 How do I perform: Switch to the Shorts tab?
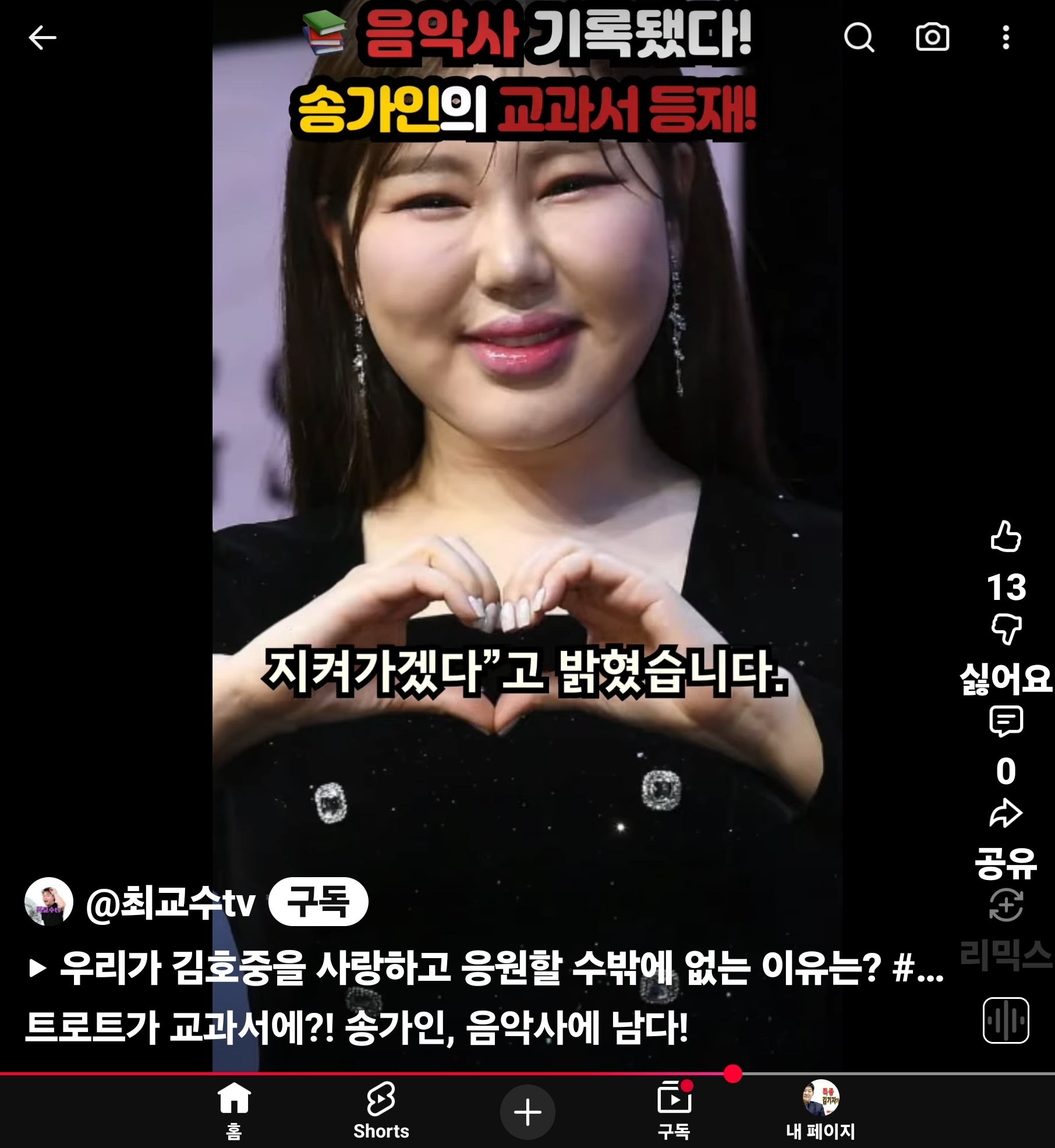click(381, 1111)
